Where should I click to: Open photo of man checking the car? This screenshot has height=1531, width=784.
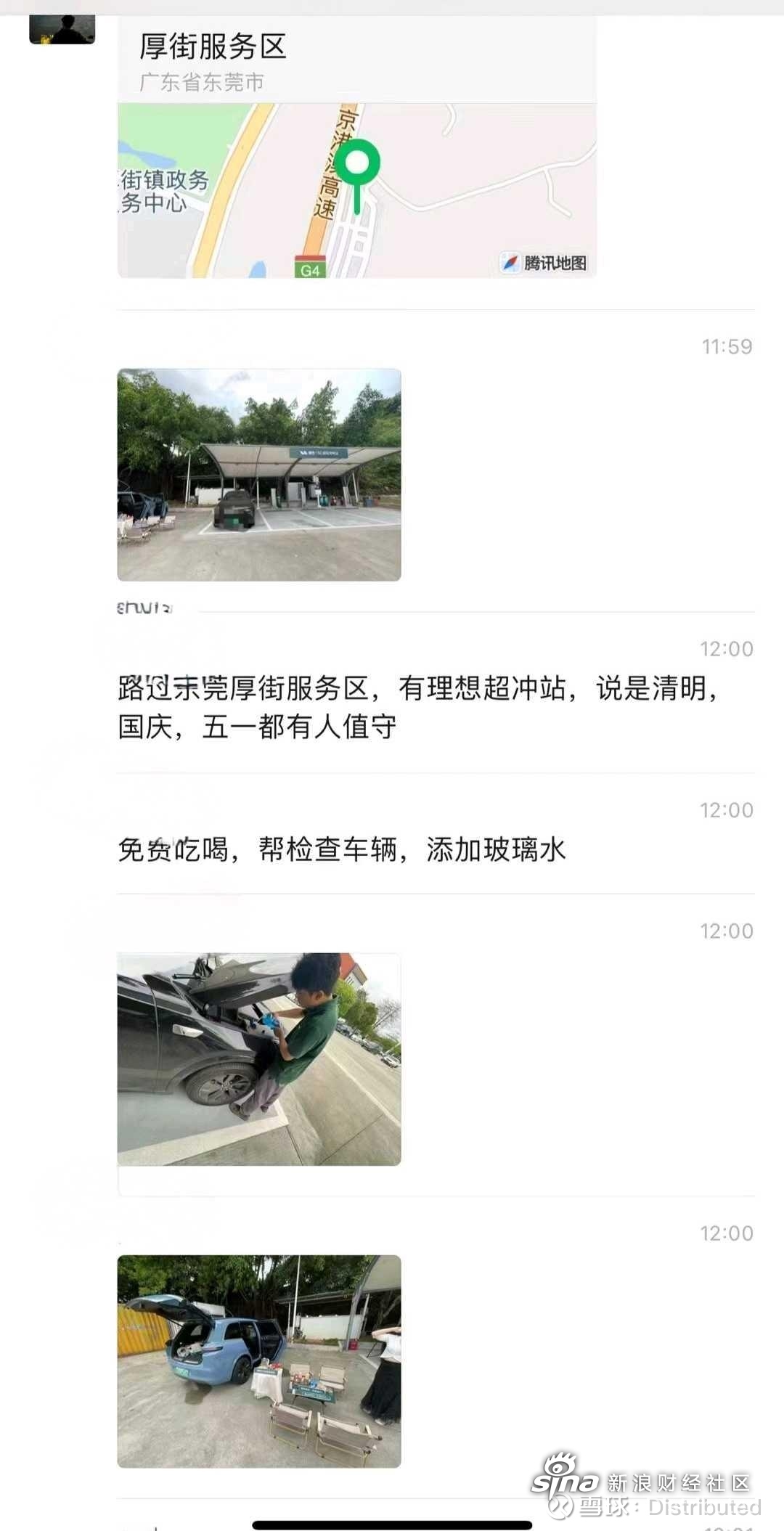click(x=259, y=1059)
